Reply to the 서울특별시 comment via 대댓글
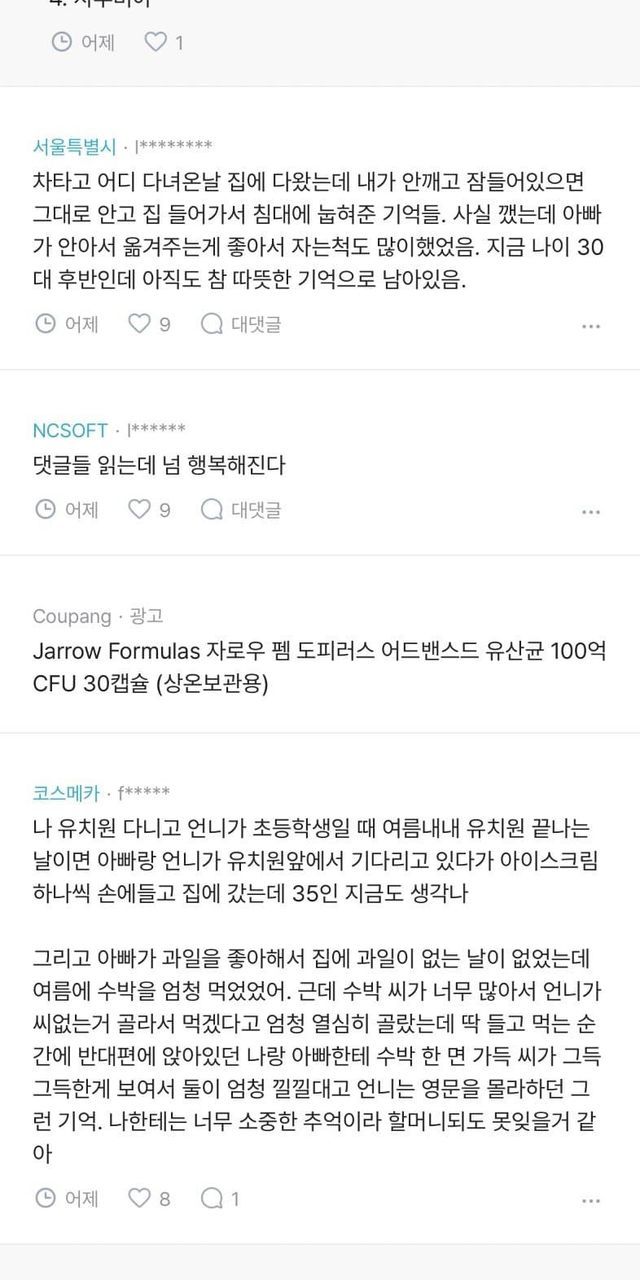The image size is (640, 1280). coord(241,324)
